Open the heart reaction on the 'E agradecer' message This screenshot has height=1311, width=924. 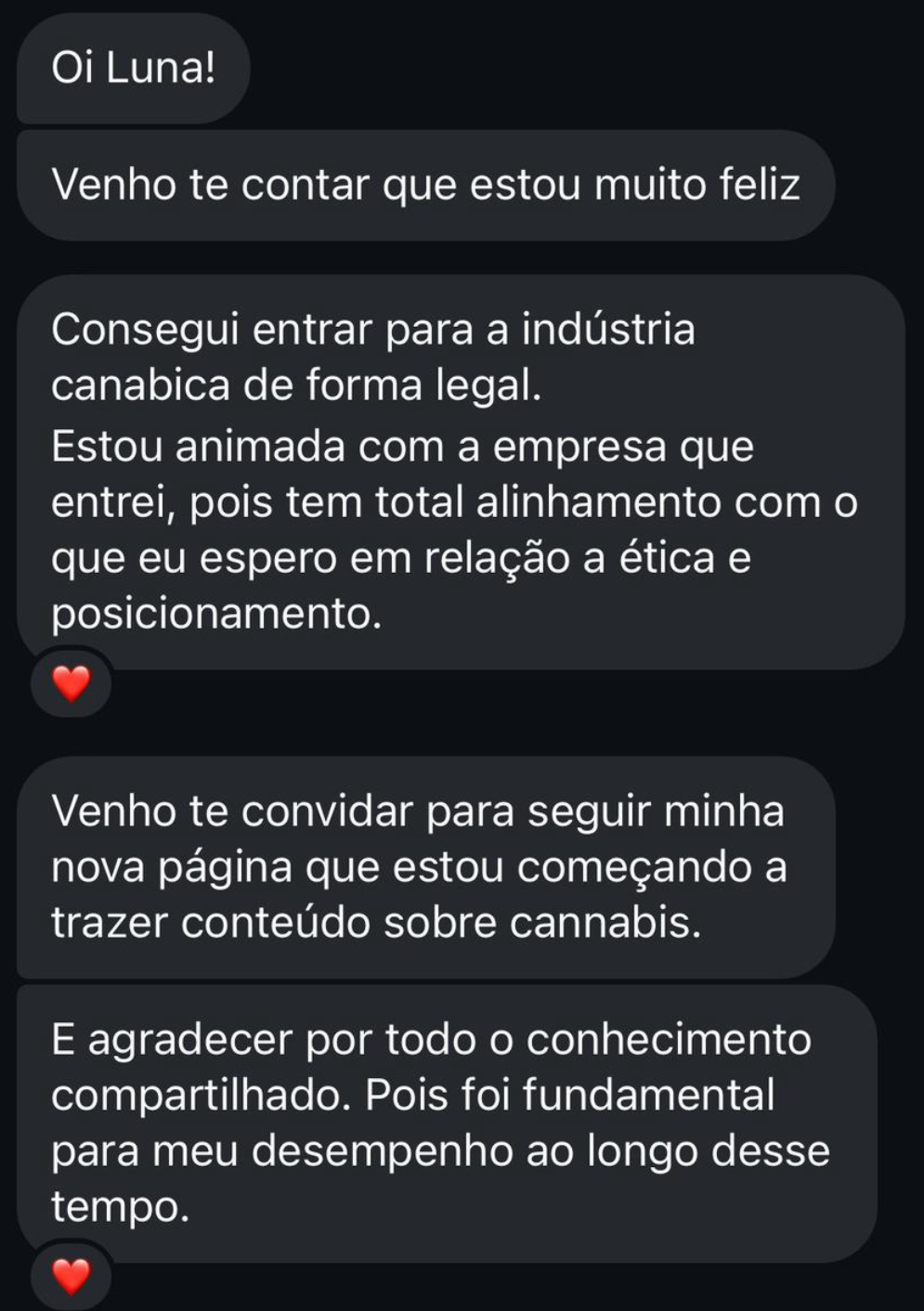pyautogui.click(x=71, y=1276)
